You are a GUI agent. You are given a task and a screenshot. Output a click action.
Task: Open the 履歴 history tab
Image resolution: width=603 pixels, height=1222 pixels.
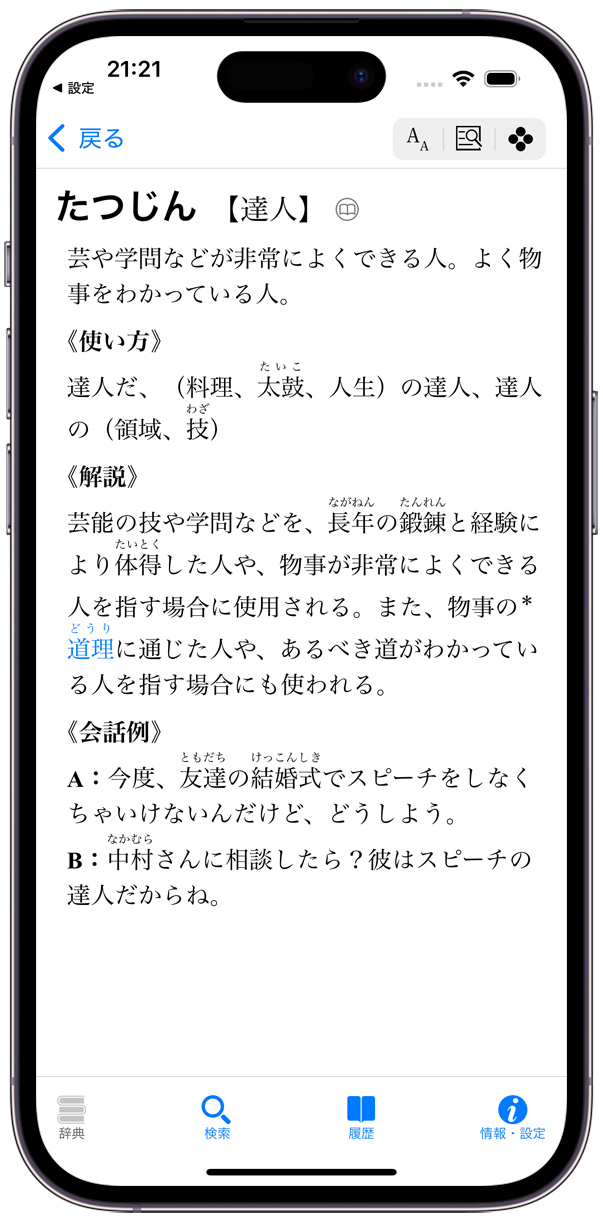coord(361,1116)
